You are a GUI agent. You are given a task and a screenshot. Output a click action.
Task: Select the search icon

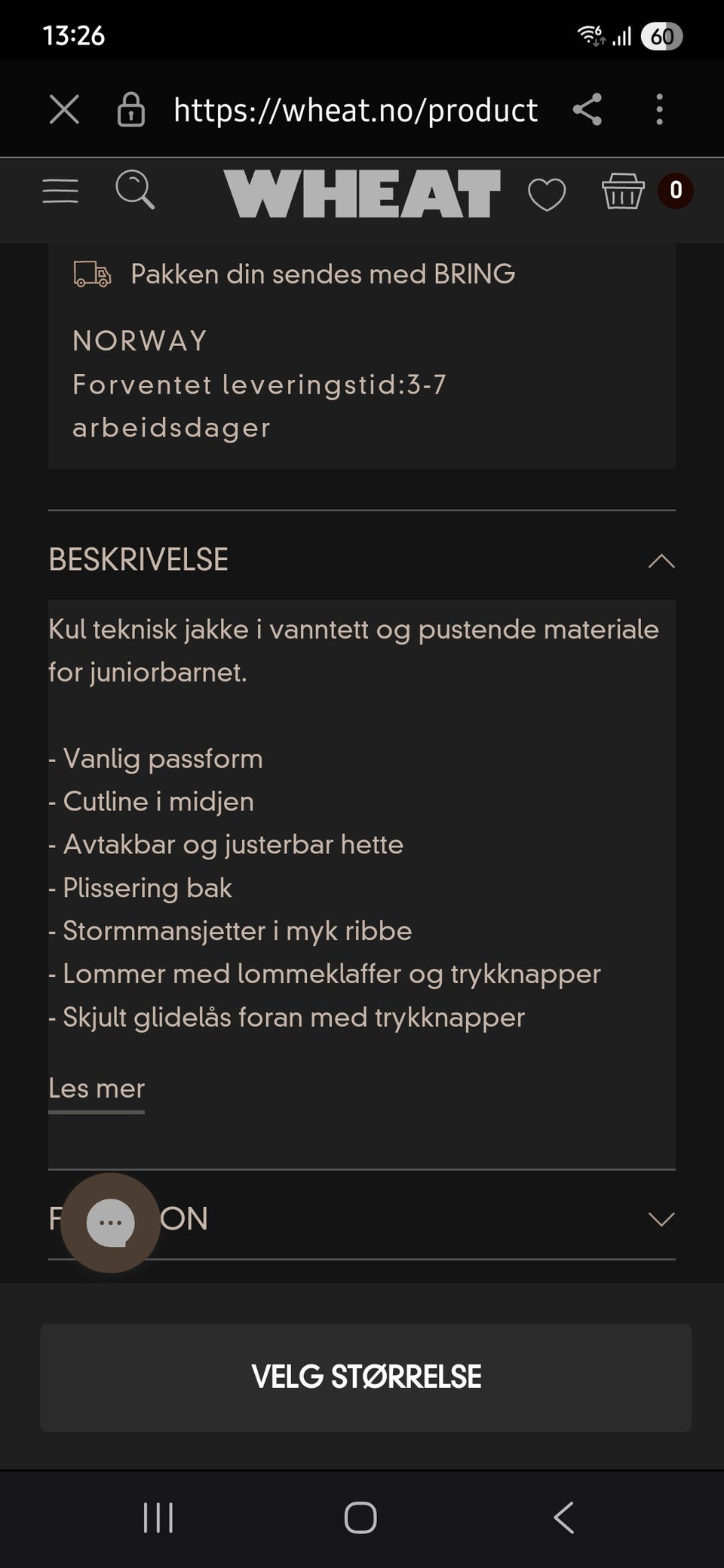coord(136,191)
